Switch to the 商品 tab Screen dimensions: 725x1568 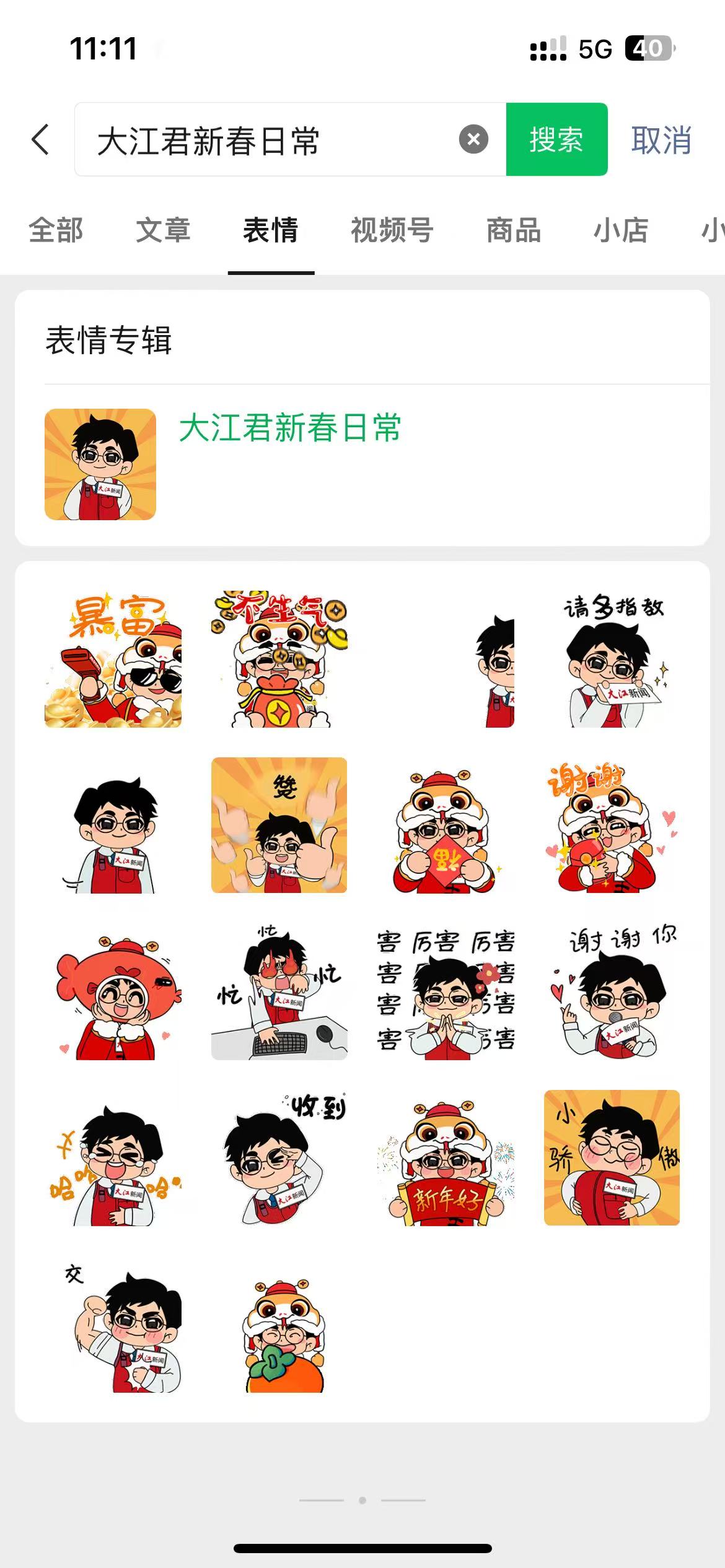pos(513,230)
